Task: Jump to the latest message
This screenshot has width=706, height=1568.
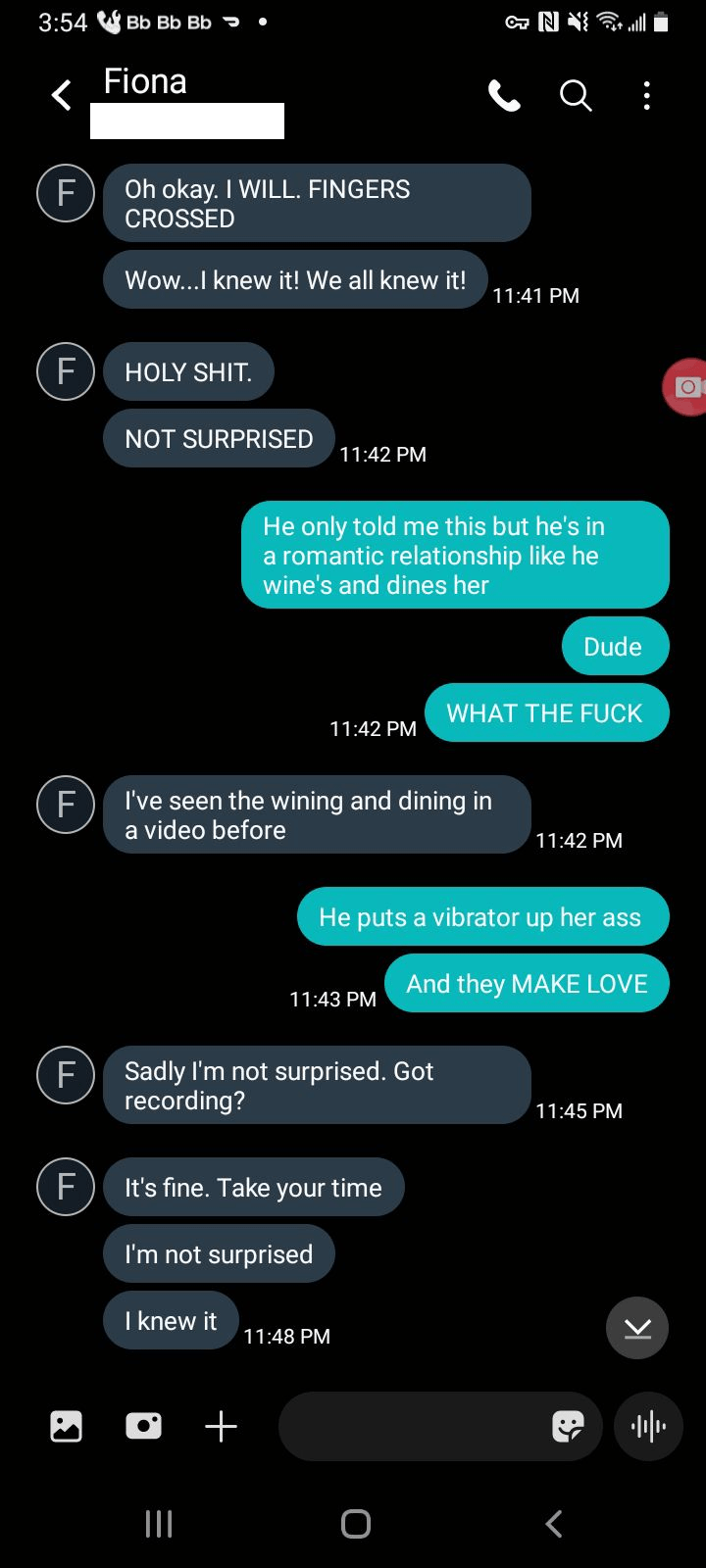Action: 637,1328
